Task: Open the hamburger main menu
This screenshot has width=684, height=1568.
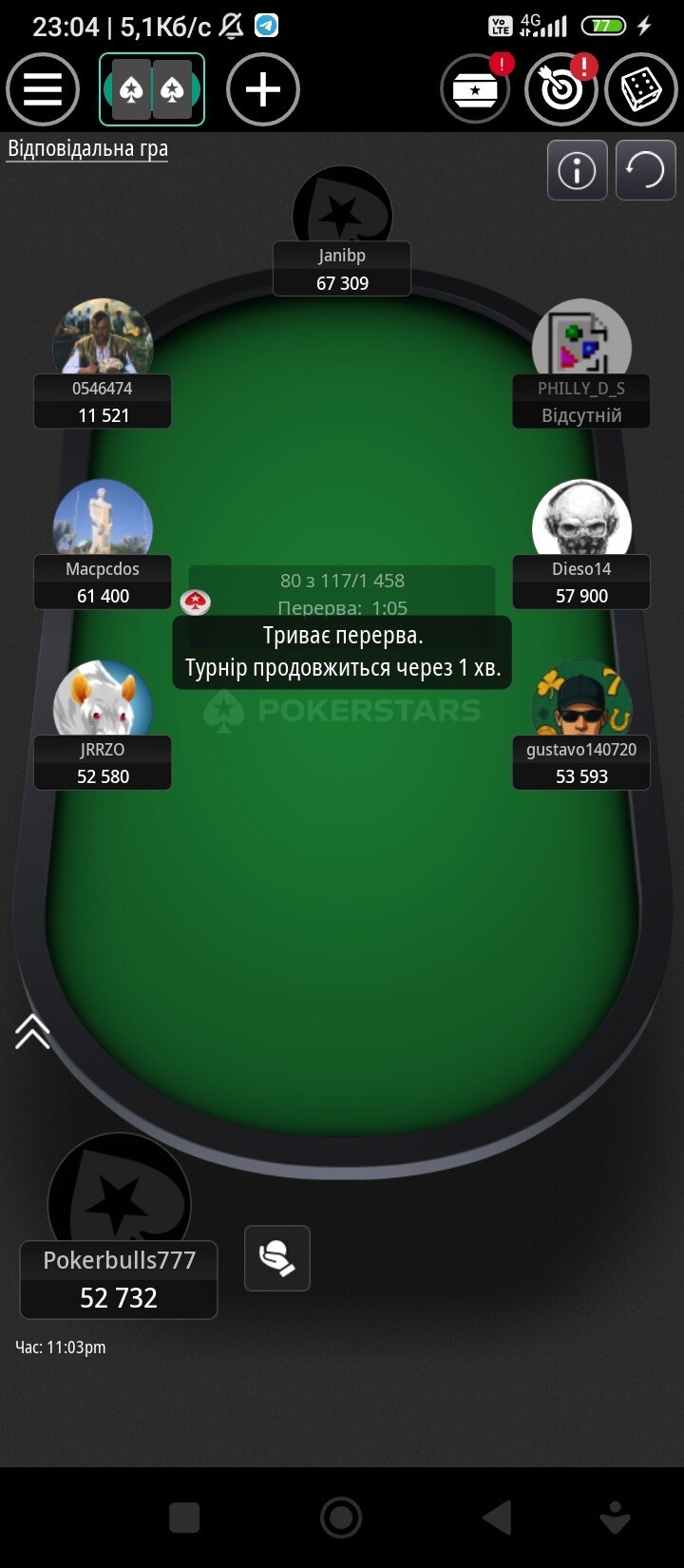Action: (x=43, y=90)
